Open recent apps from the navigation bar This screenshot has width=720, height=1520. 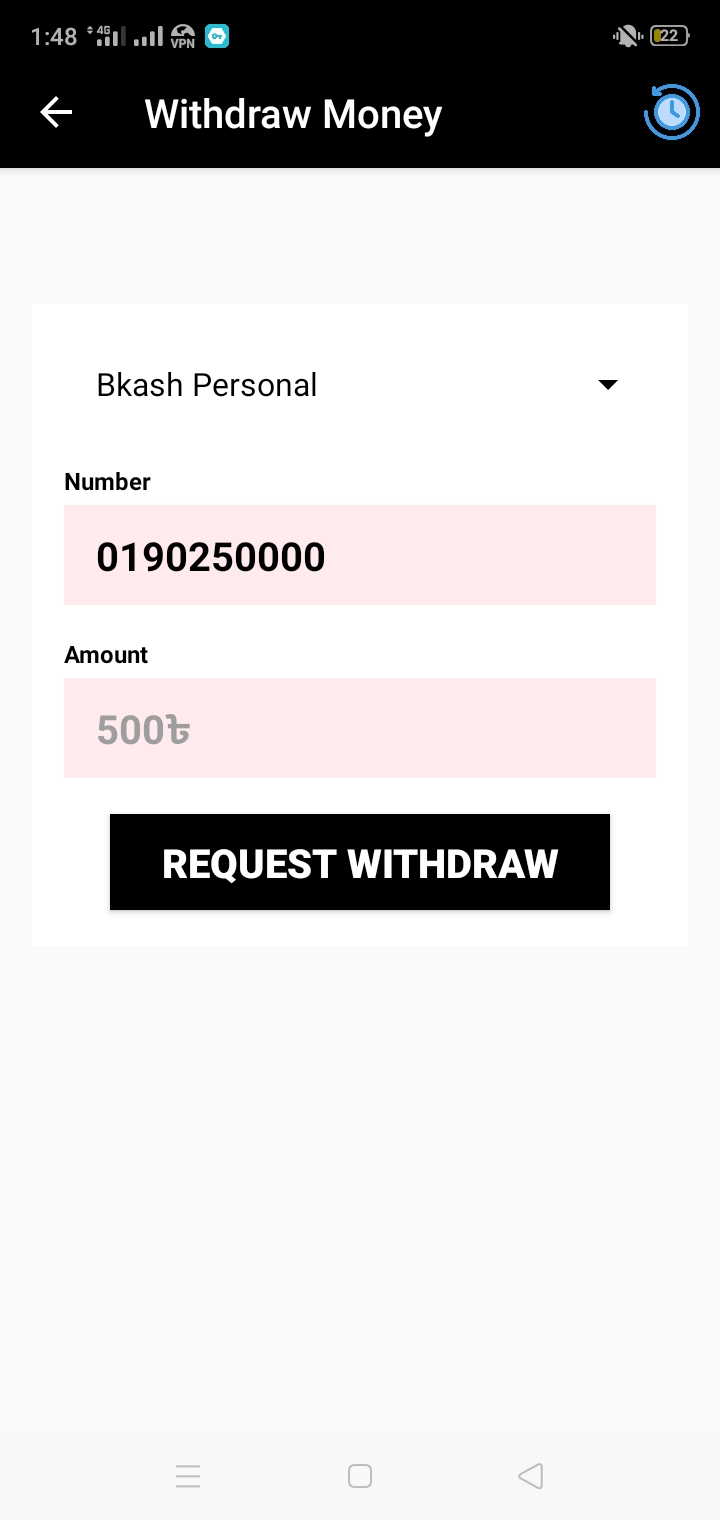188,1476
